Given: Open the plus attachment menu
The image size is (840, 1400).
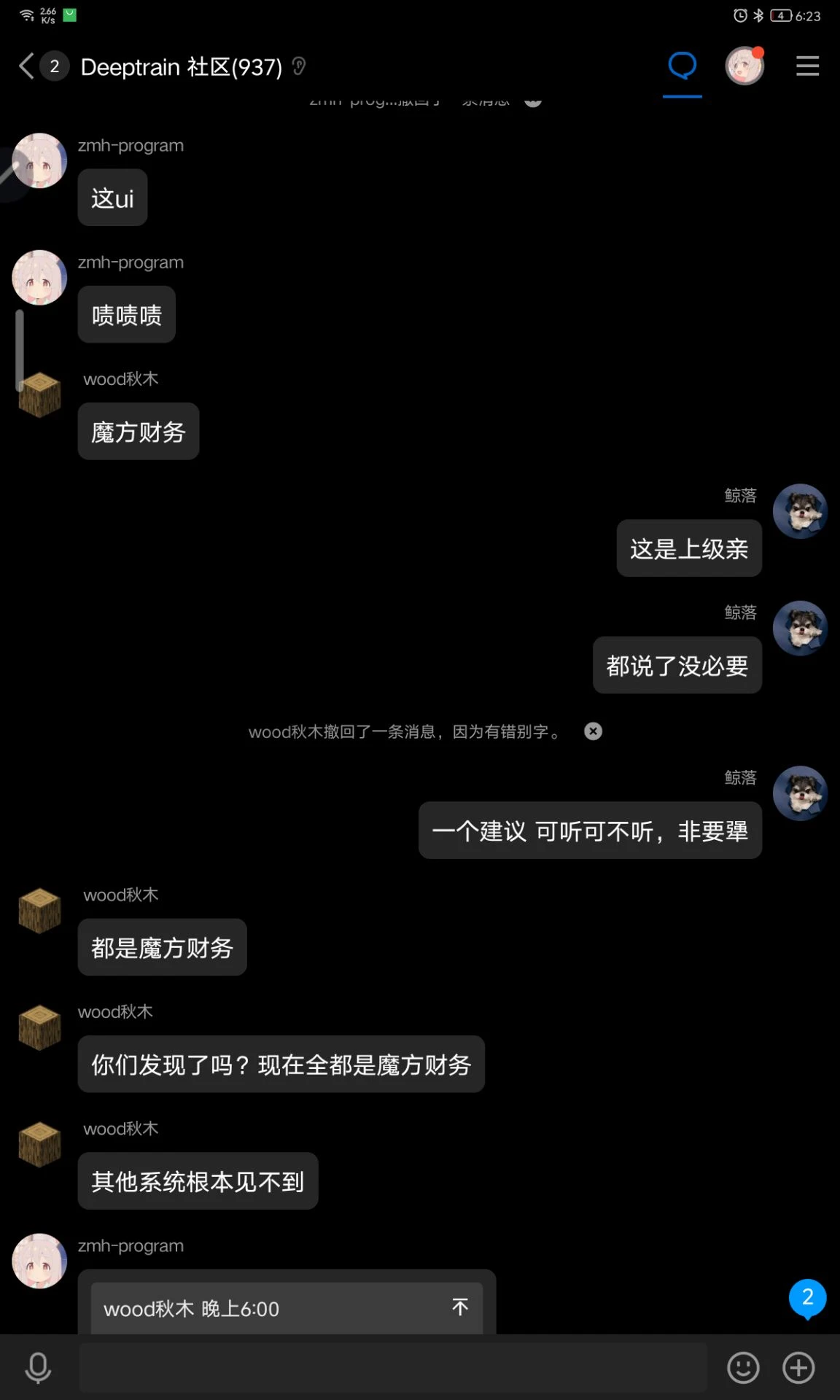Looking at the screenshot, I should click(x=798, y=1368).
